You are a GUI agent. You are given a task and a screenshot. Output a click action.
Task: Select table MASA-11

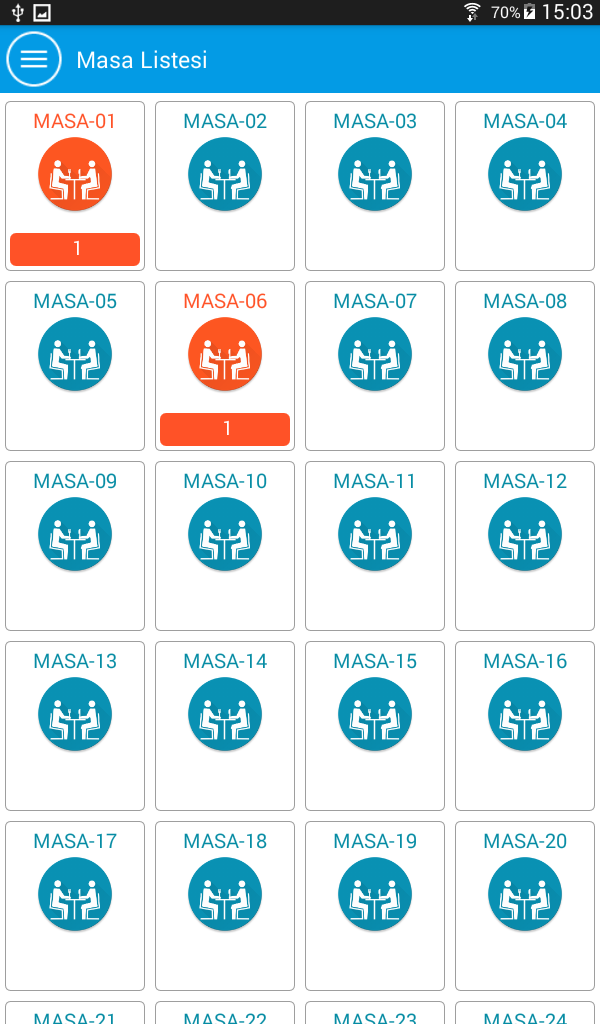375,546
